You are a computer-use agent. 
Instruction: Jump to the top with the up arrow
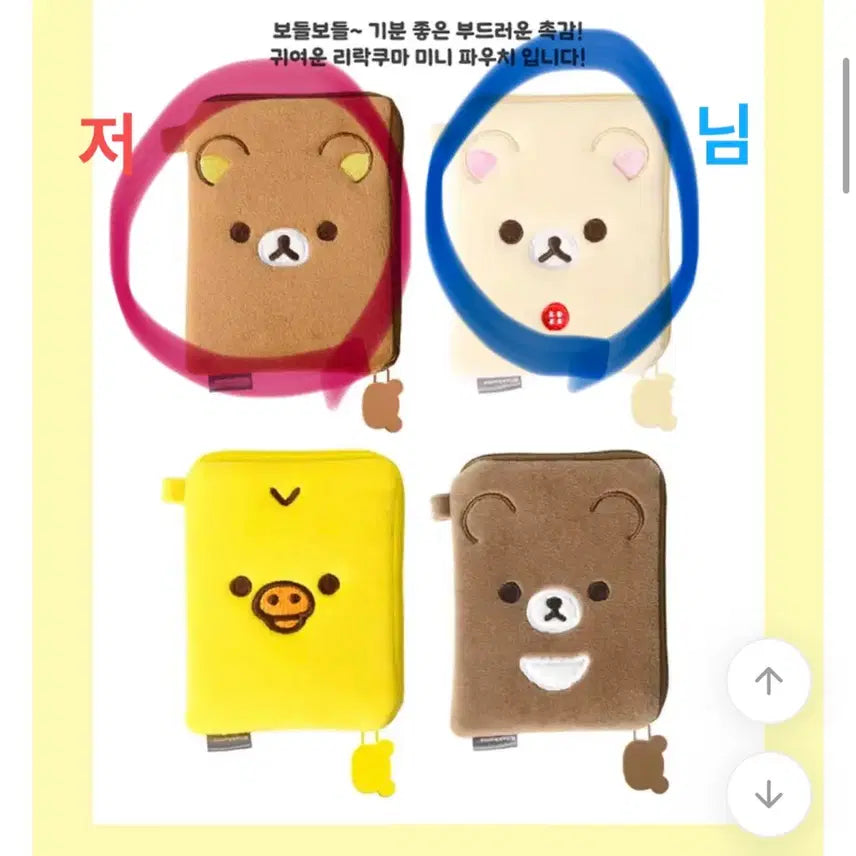coord(768,682)
